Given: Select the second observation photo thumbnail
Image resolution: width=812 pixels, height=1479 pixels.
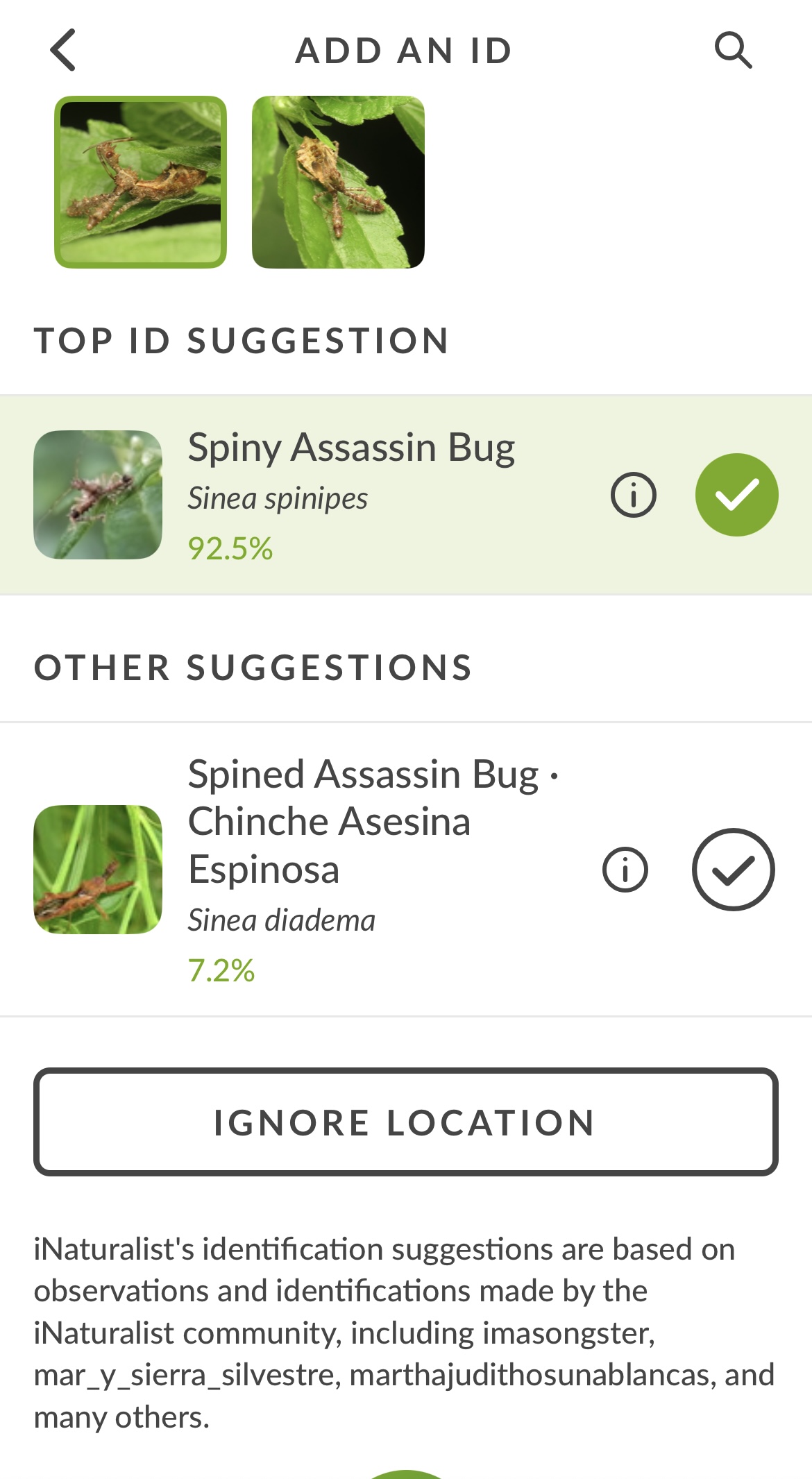Looking at the screenshot, I should coord(338,182).
